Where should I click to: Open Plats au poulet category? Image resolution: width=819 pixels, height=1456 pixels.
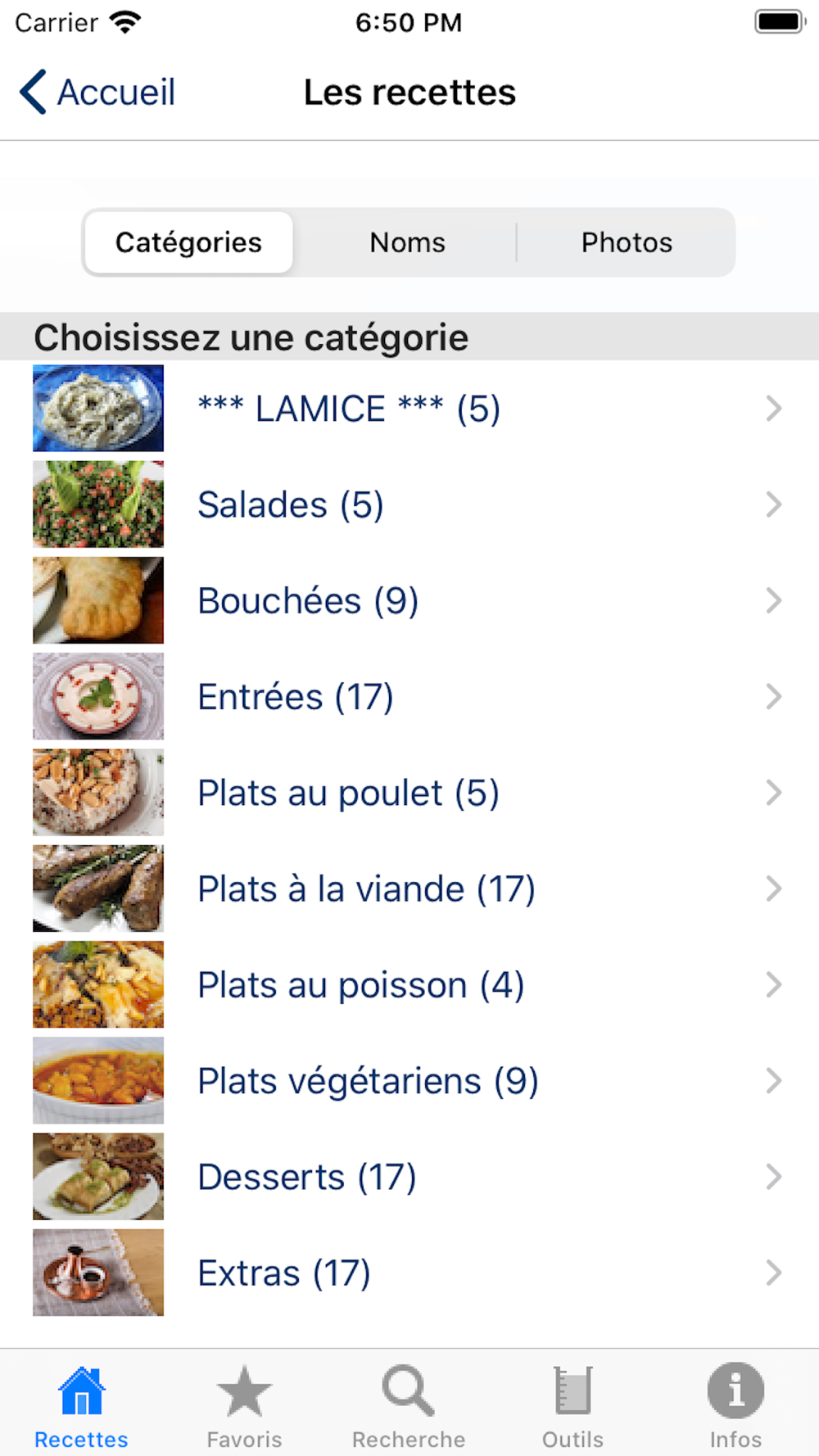click(x=409, y=793)
